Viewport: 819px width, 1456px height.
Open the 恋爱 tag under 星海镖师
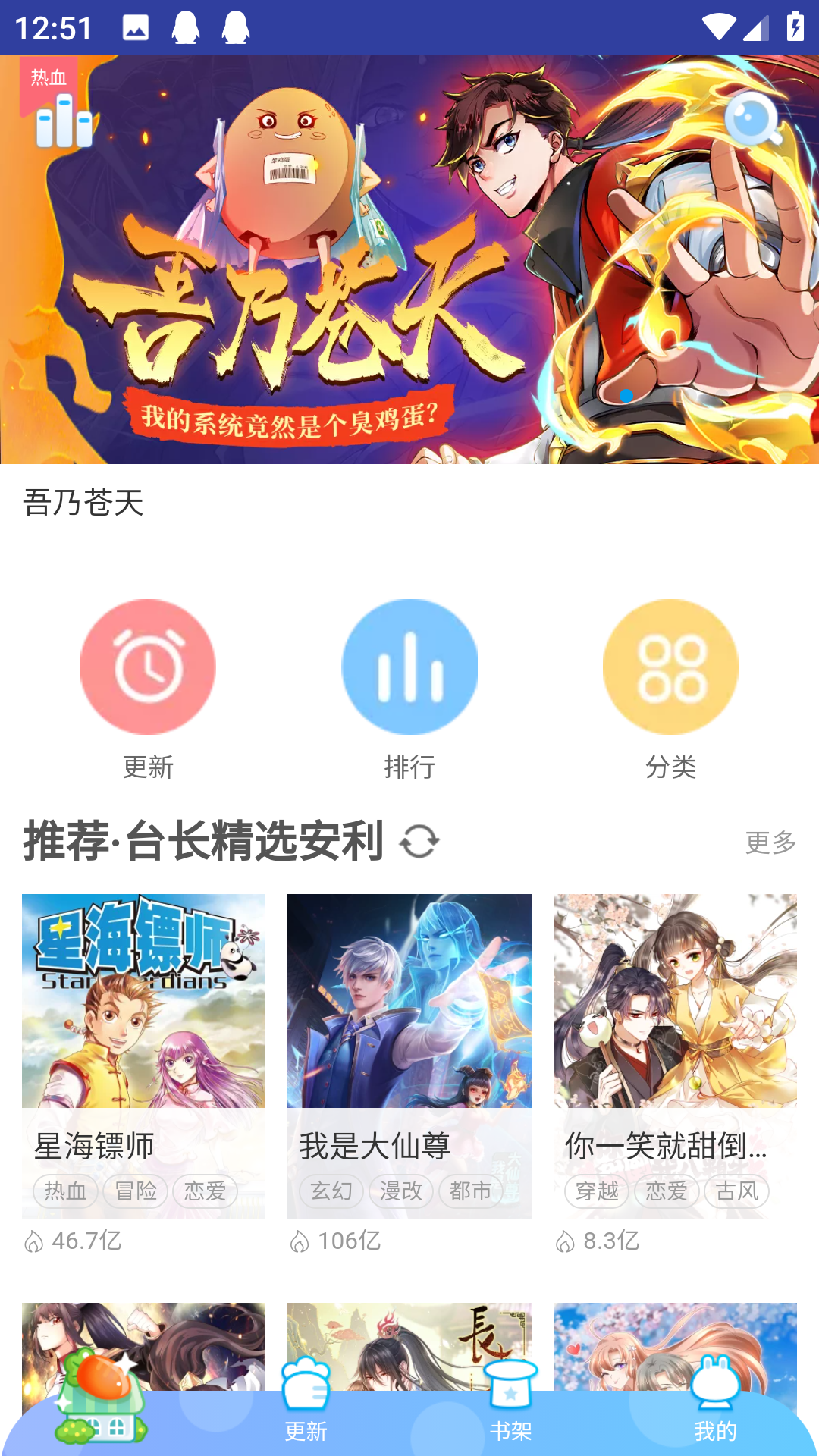tap(206, 1191)
